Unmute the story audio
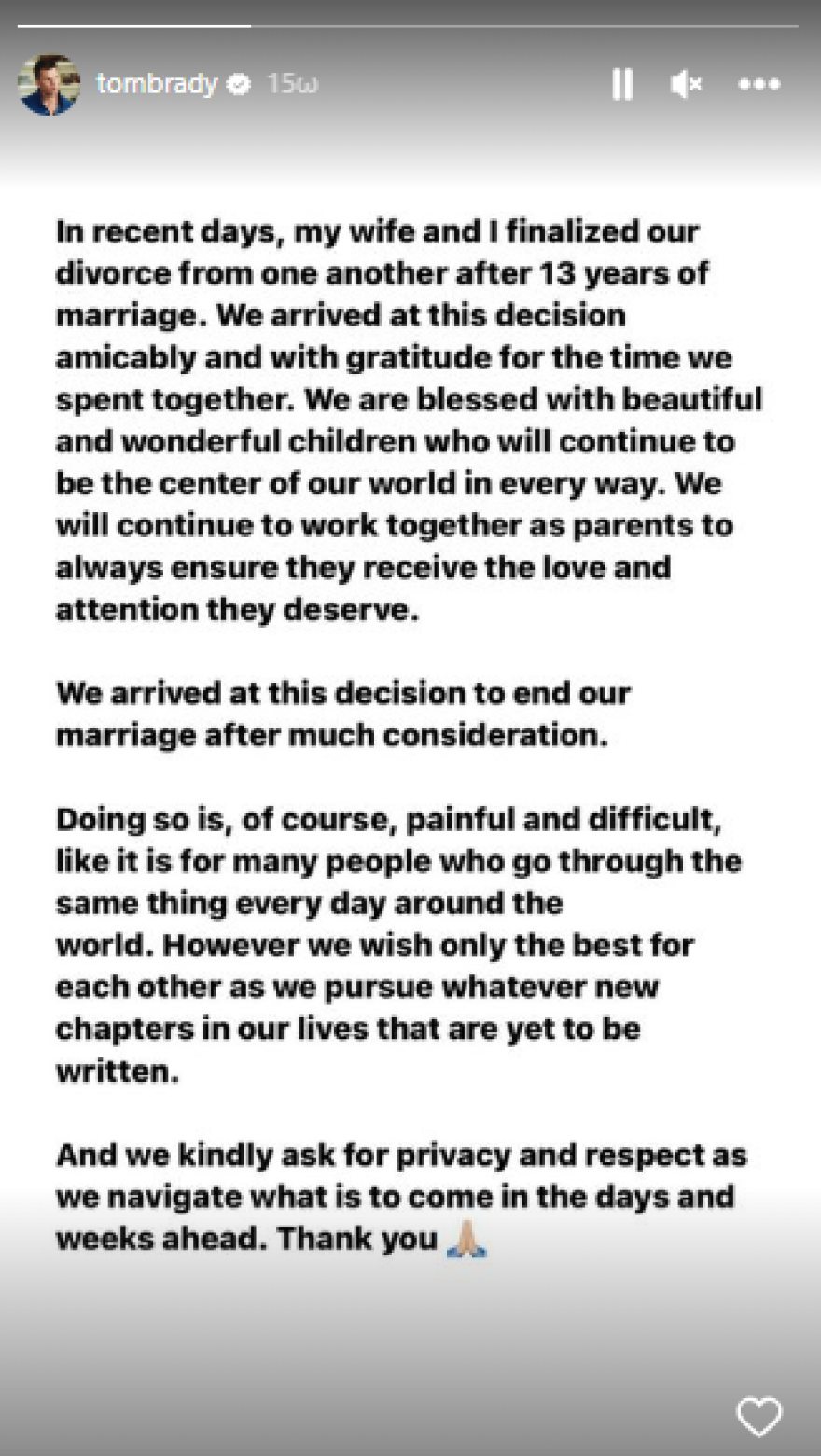The width and height of the screenshot is (821, 1456). pyautogui.click(x=686, y=85)
